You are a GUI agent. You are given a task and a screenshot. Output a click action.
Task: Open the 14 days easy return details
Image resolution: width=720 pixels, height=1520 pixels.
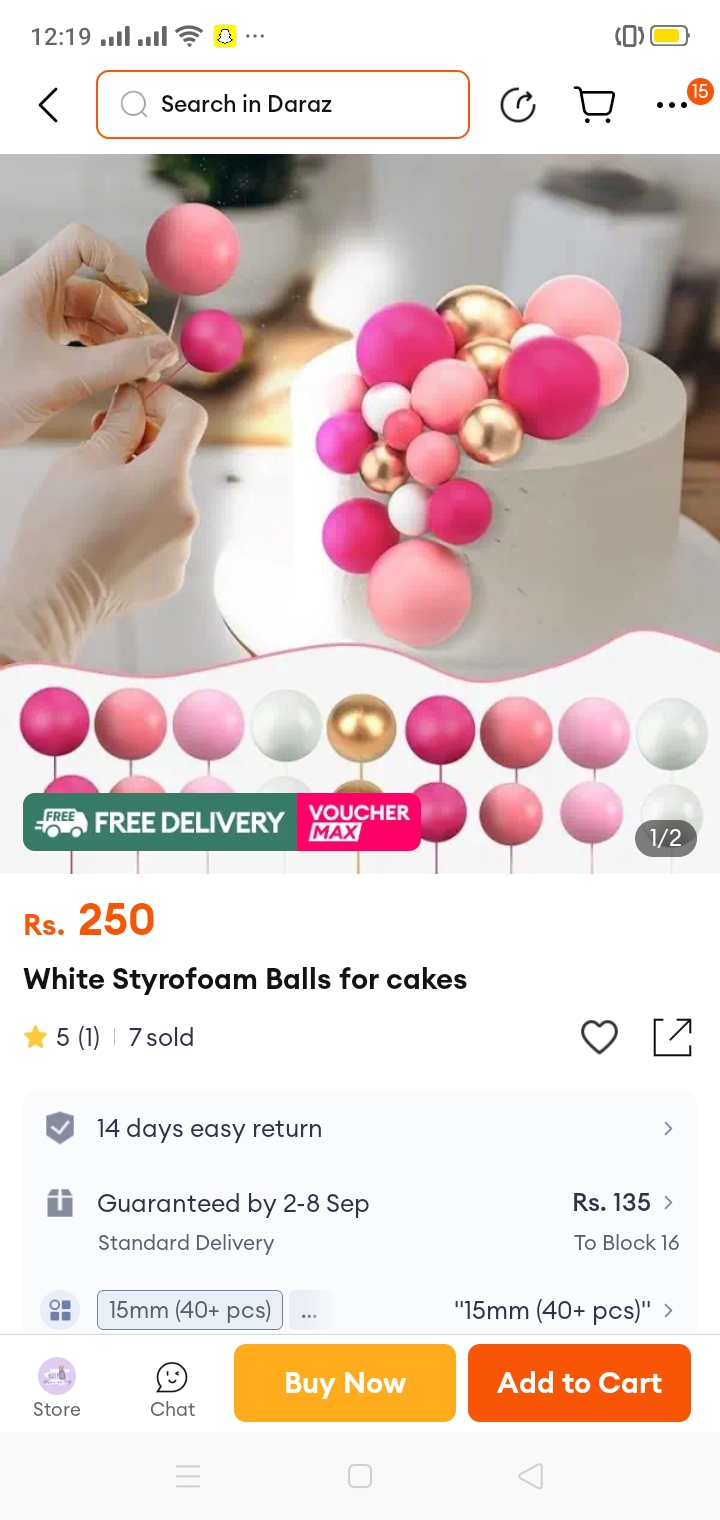tap(360, 1129)
